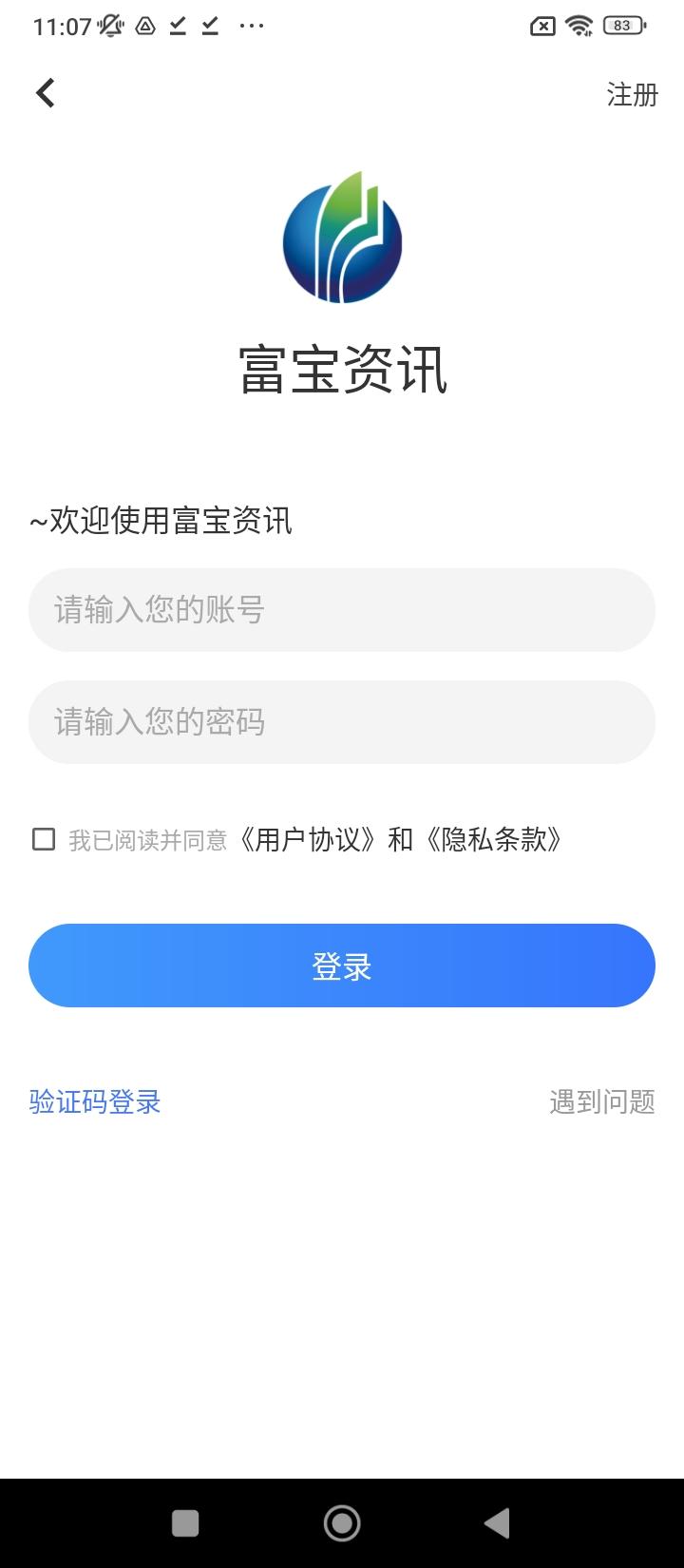
Task: Open the 注册 registration page
Action: (x=632, y=94)
